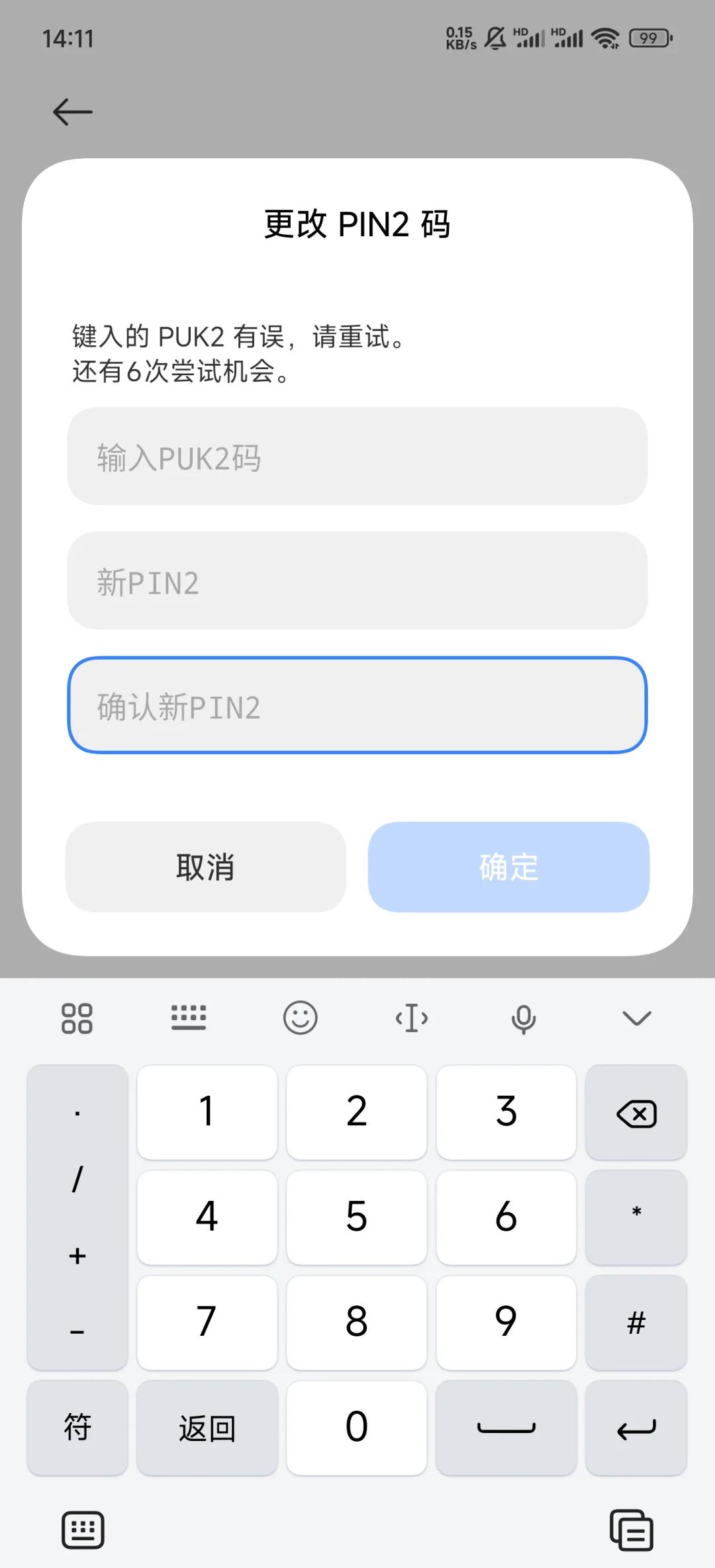Switch to symbols with the 符 key
Screen dimensions: 715x1568
[77, 1428]
